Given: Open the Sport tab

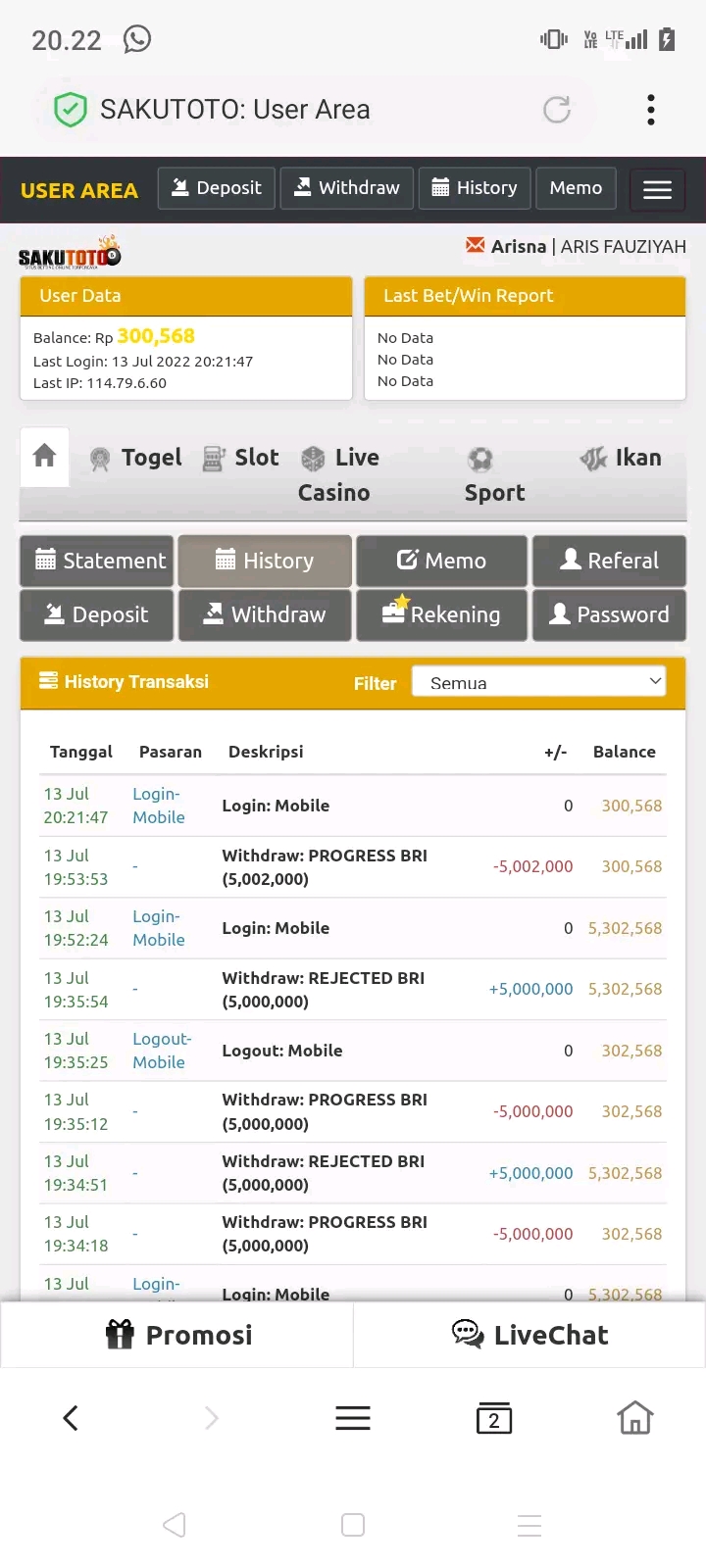Looking at the screenshot, I should coord(493,475).
